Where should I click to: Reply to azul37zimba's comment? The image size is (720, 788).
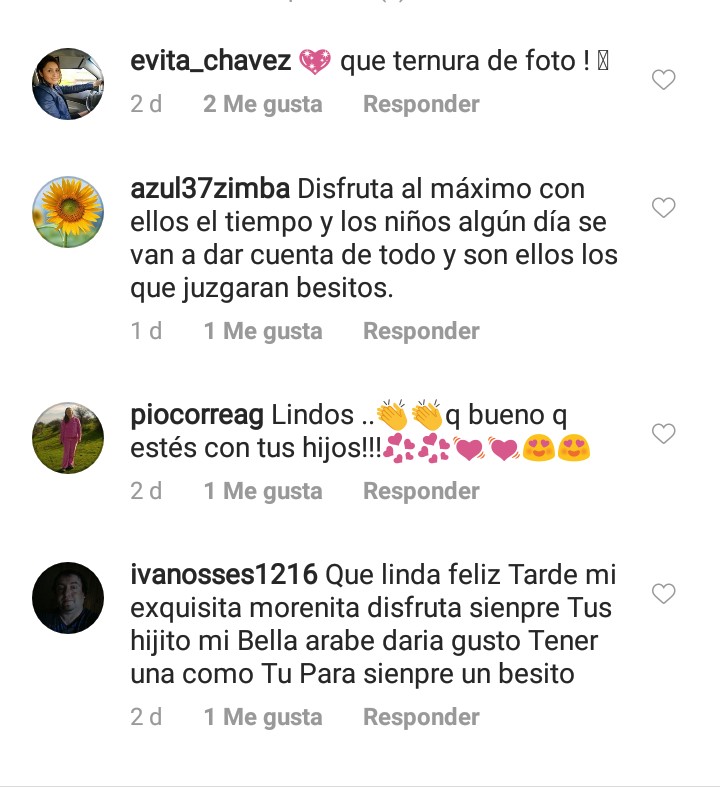pos(421,331)
